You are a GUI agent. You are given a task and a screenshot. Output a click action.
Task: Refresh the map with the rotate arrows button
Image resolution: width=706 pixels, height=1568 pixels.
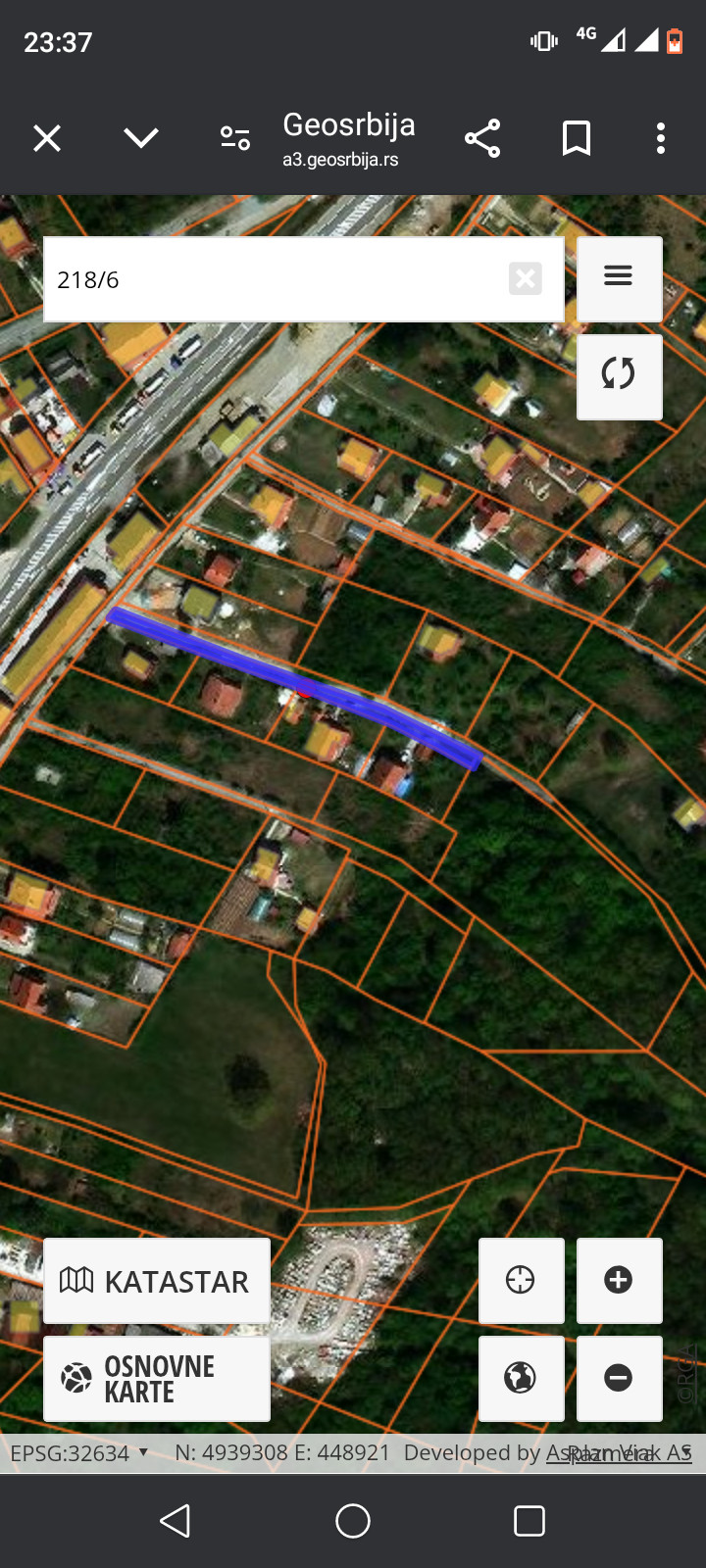(619, 376)
